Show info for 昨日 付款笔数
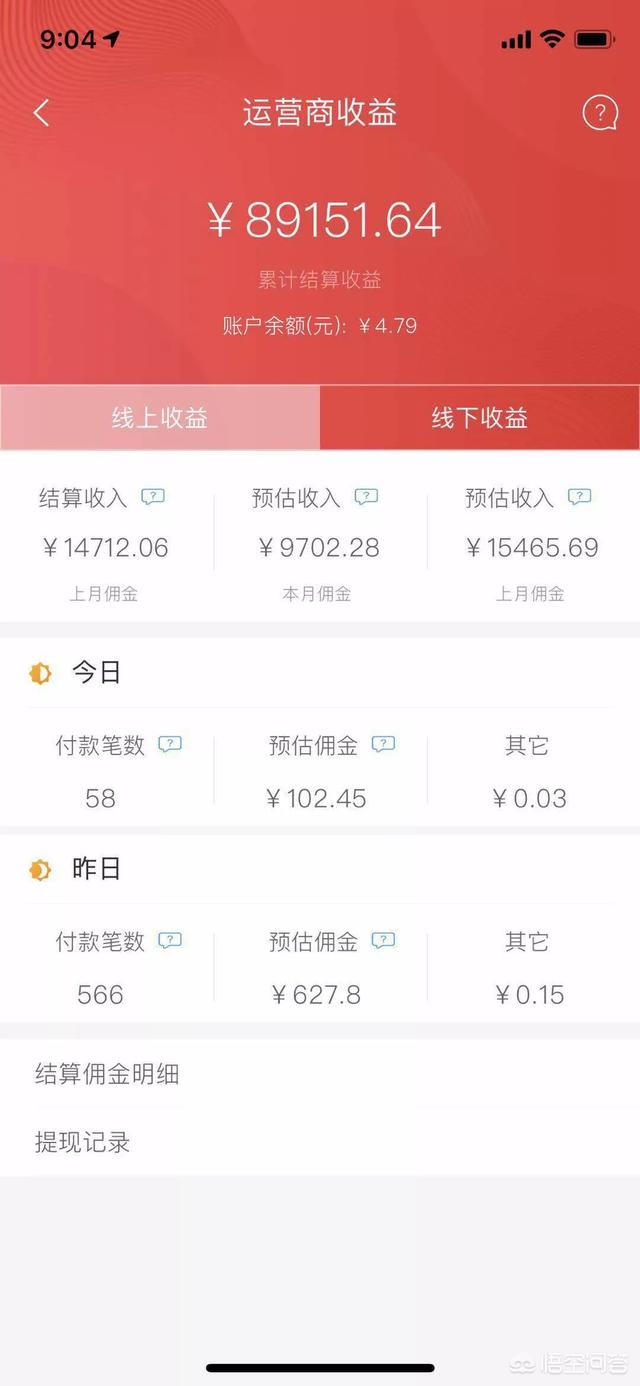640x1386 pixels. pyautogui.click(x=170, y=940)
